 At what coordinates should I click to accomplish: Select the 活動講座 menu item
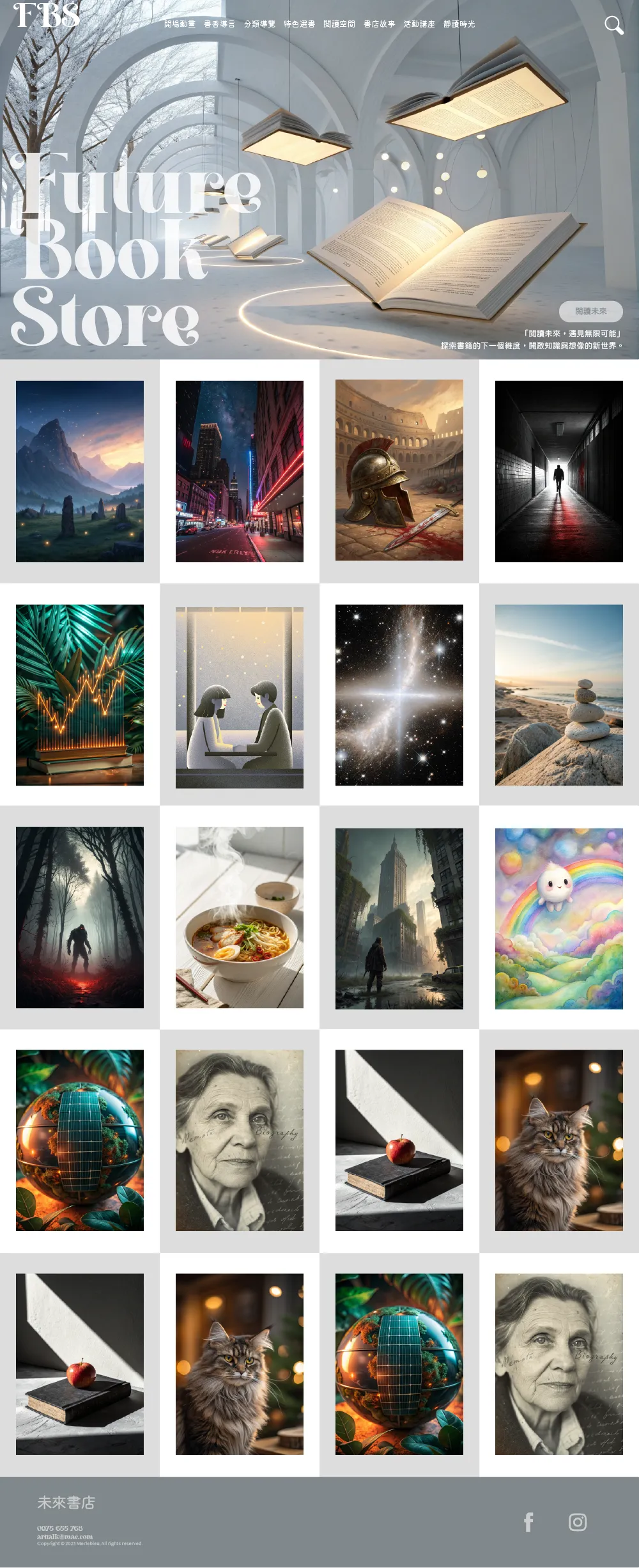pyautogui.click(x=419, y=24)
